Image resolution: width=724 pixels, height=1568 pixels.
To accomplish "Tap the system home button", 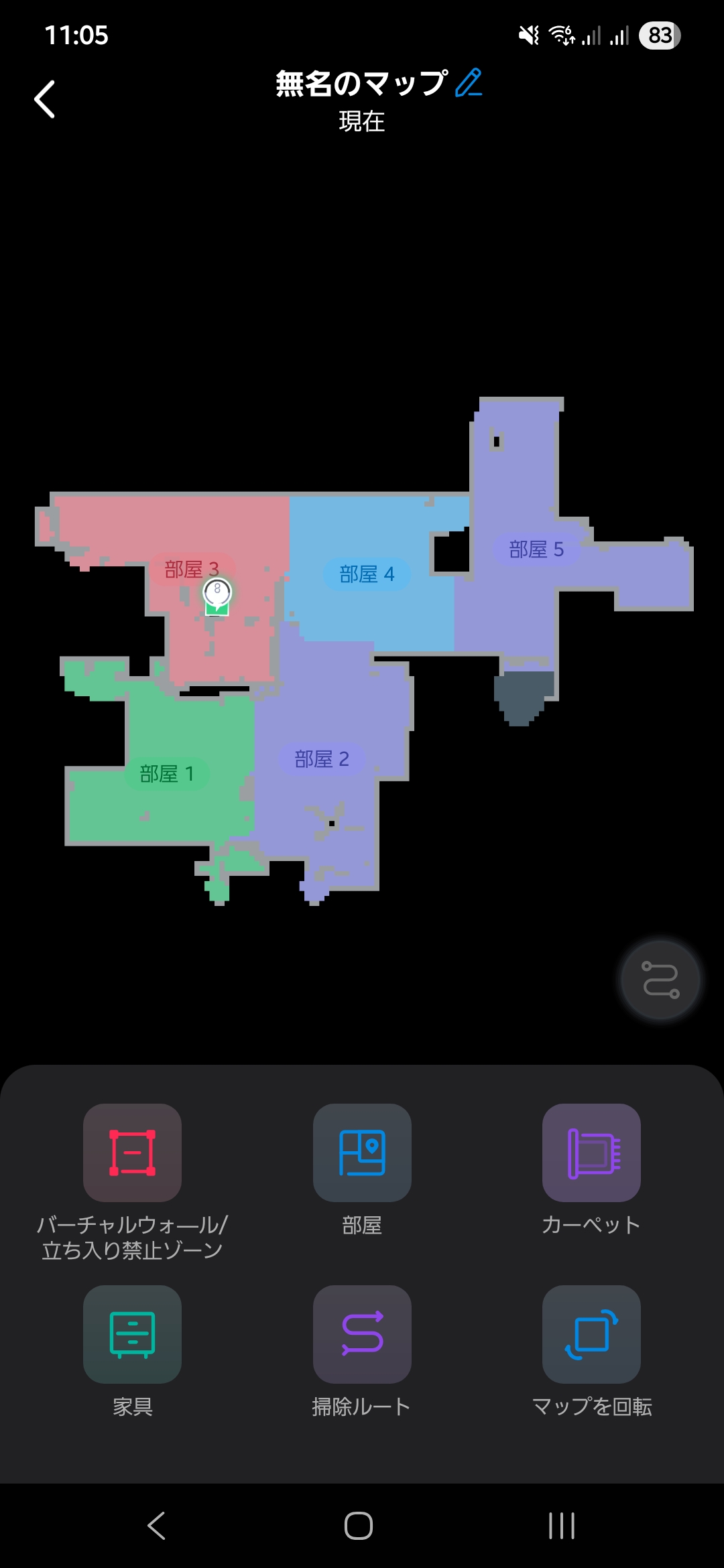I will click(359, 1526).
